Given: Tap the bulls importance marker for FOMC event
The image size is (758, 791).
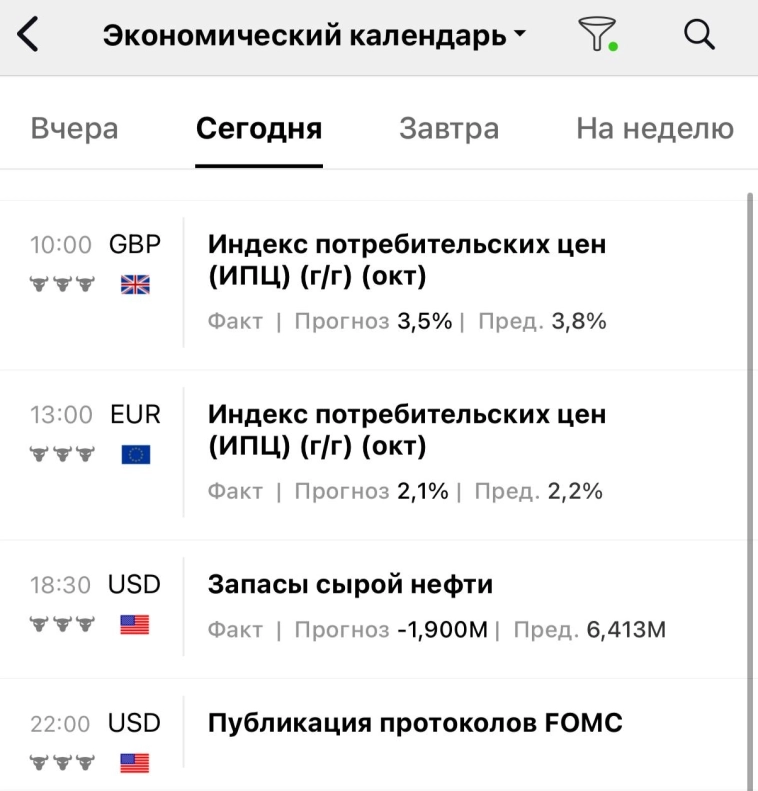Looking at the screenshot, I should (60, 762).
